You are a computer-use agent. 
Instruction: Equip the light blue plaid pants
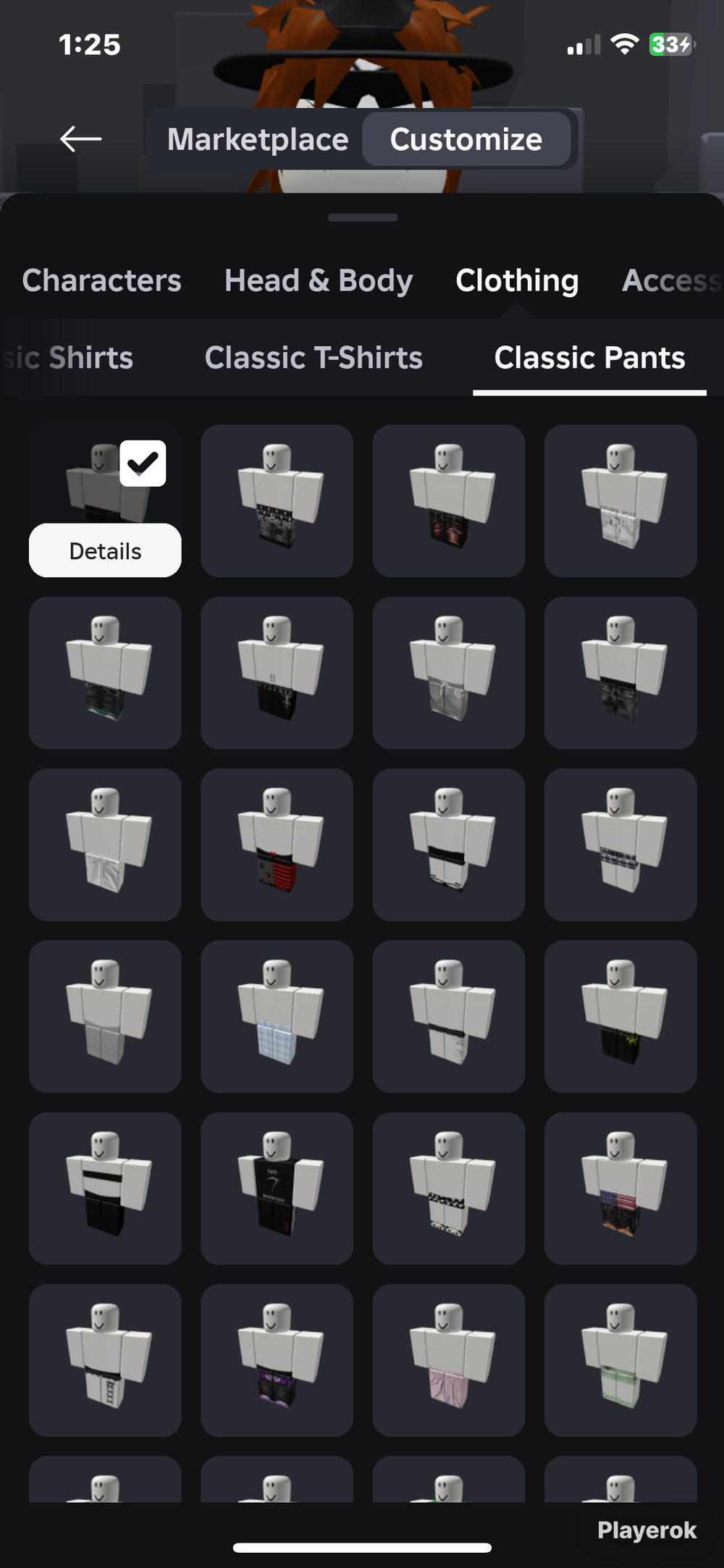[277, 1017]
